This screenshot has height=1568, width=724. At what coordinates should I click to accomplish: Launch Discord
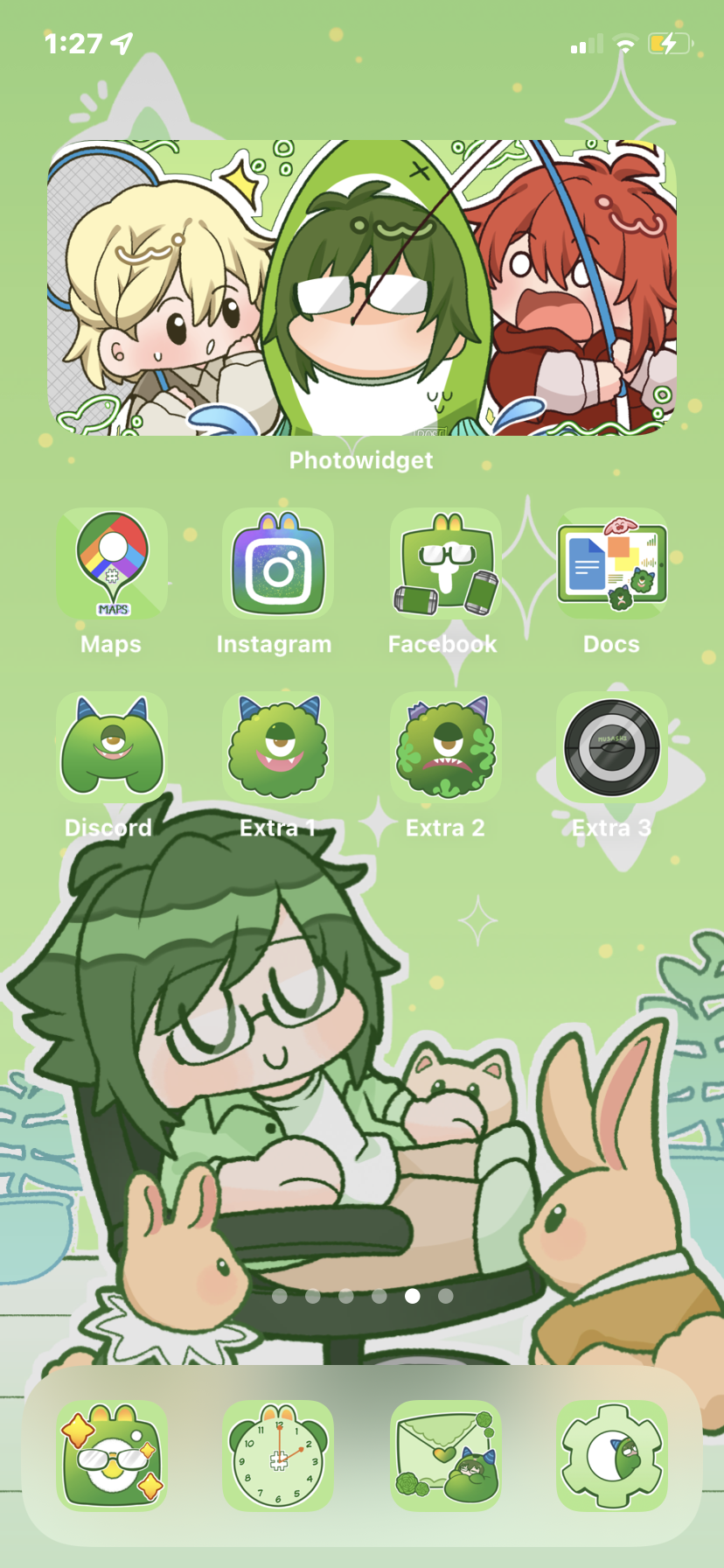click(112, 747)
